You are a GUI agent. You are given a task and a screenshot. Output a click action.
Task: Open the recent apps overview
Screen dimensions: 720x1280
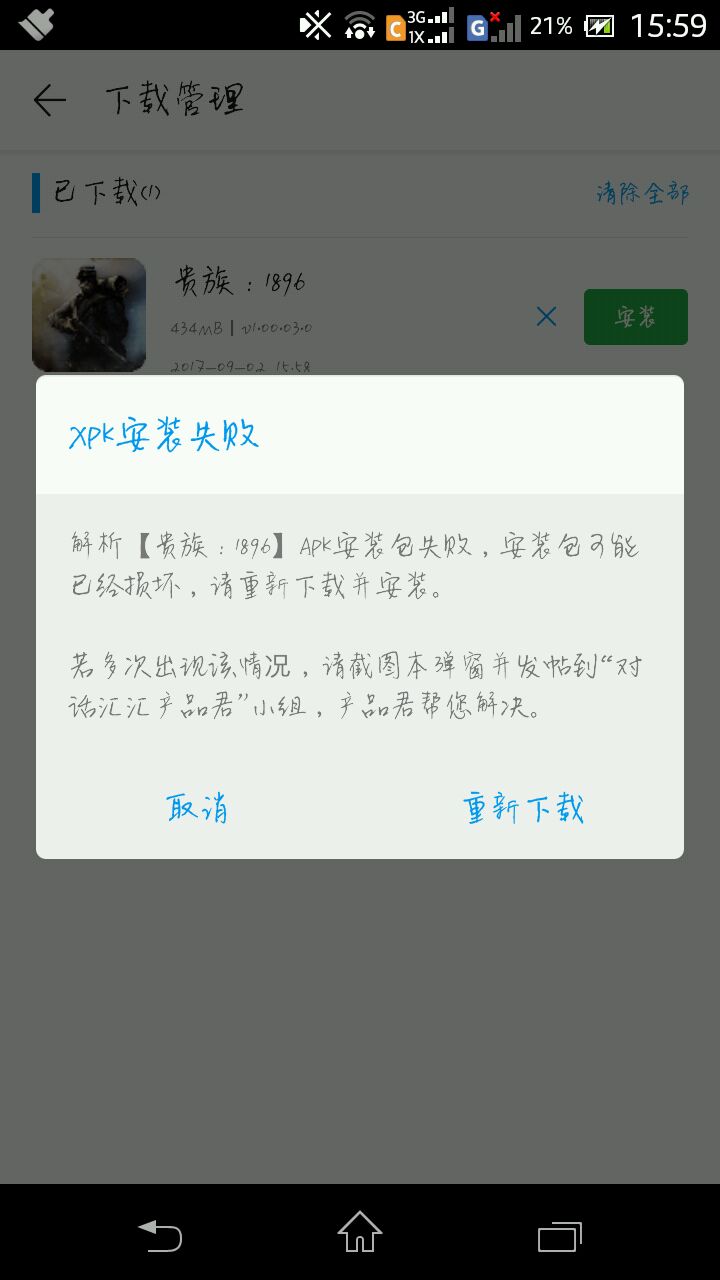560,1236
